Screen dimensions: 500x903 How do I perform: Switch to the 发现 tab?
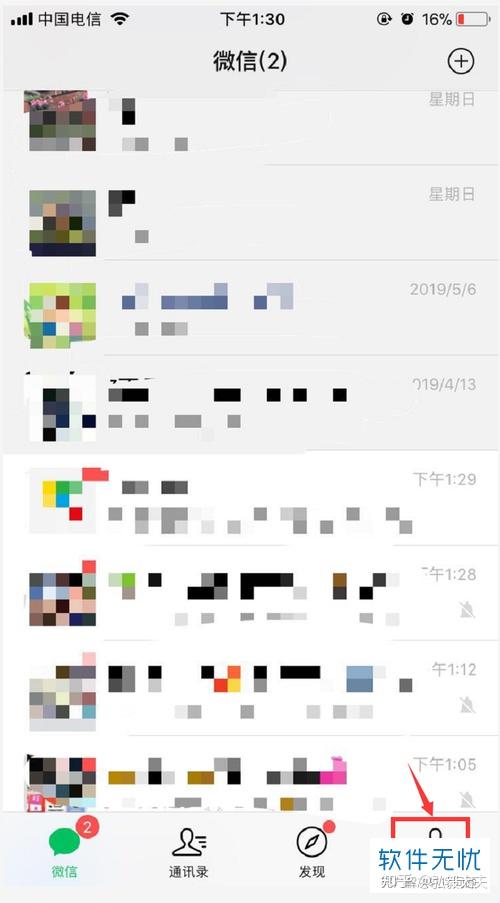point(313,851)
